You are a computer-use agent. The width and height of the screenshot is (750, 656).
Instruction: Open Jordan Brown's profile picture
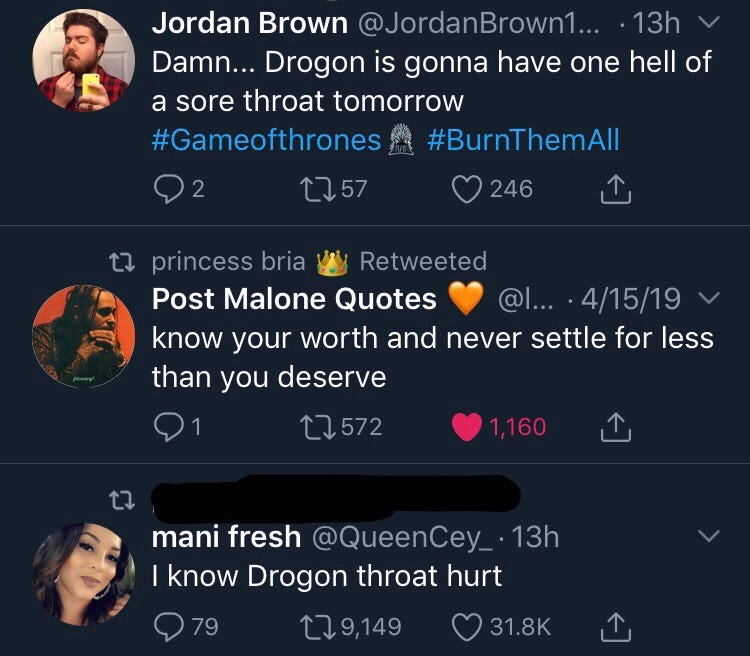(83, 60)
